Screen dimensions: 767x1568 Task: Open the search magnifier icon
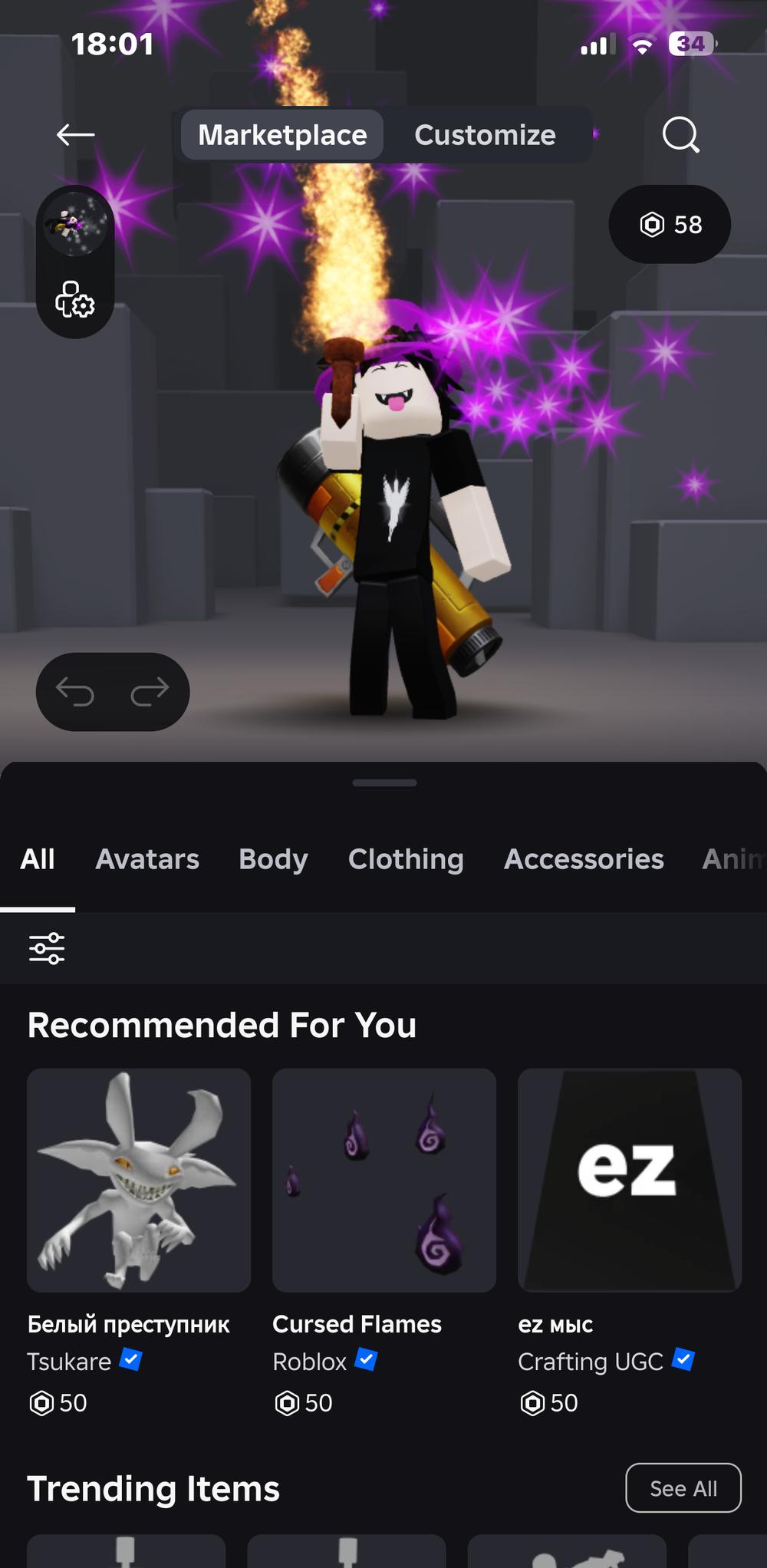click(x=680, y=135)
